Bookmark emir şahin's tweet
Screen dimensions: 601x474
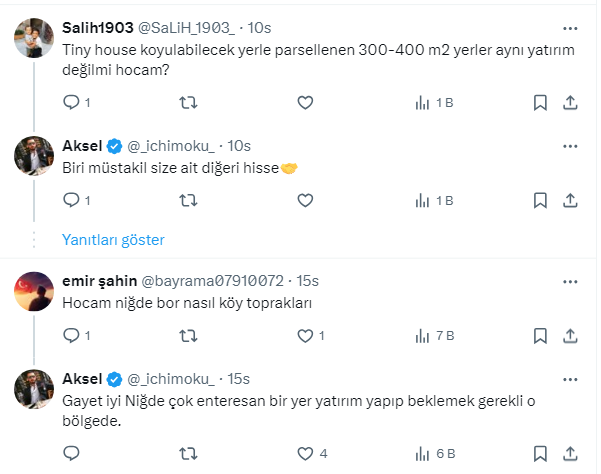point(540,336)
